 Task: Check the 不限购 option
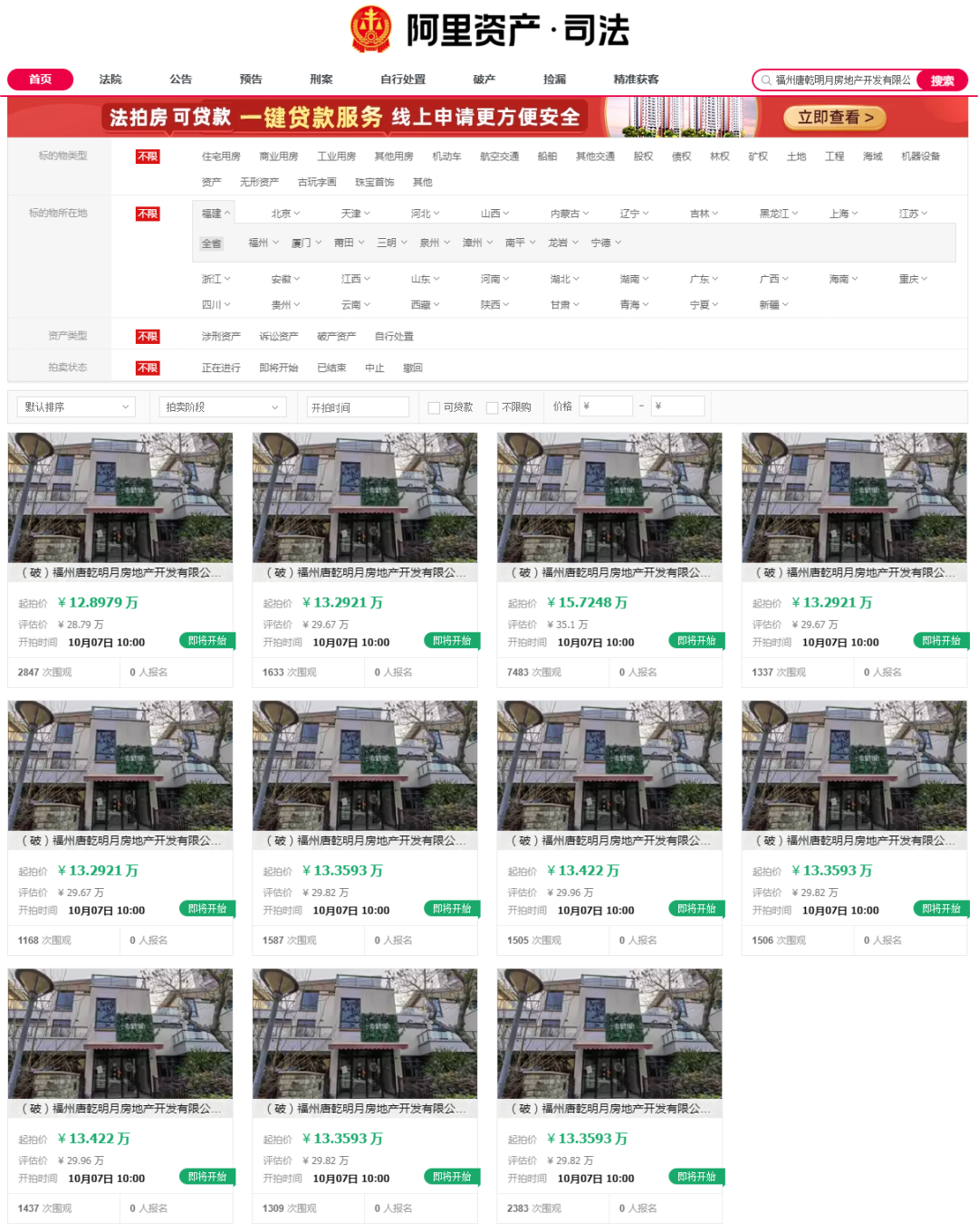pyautogui.click(x=492, y=408)
